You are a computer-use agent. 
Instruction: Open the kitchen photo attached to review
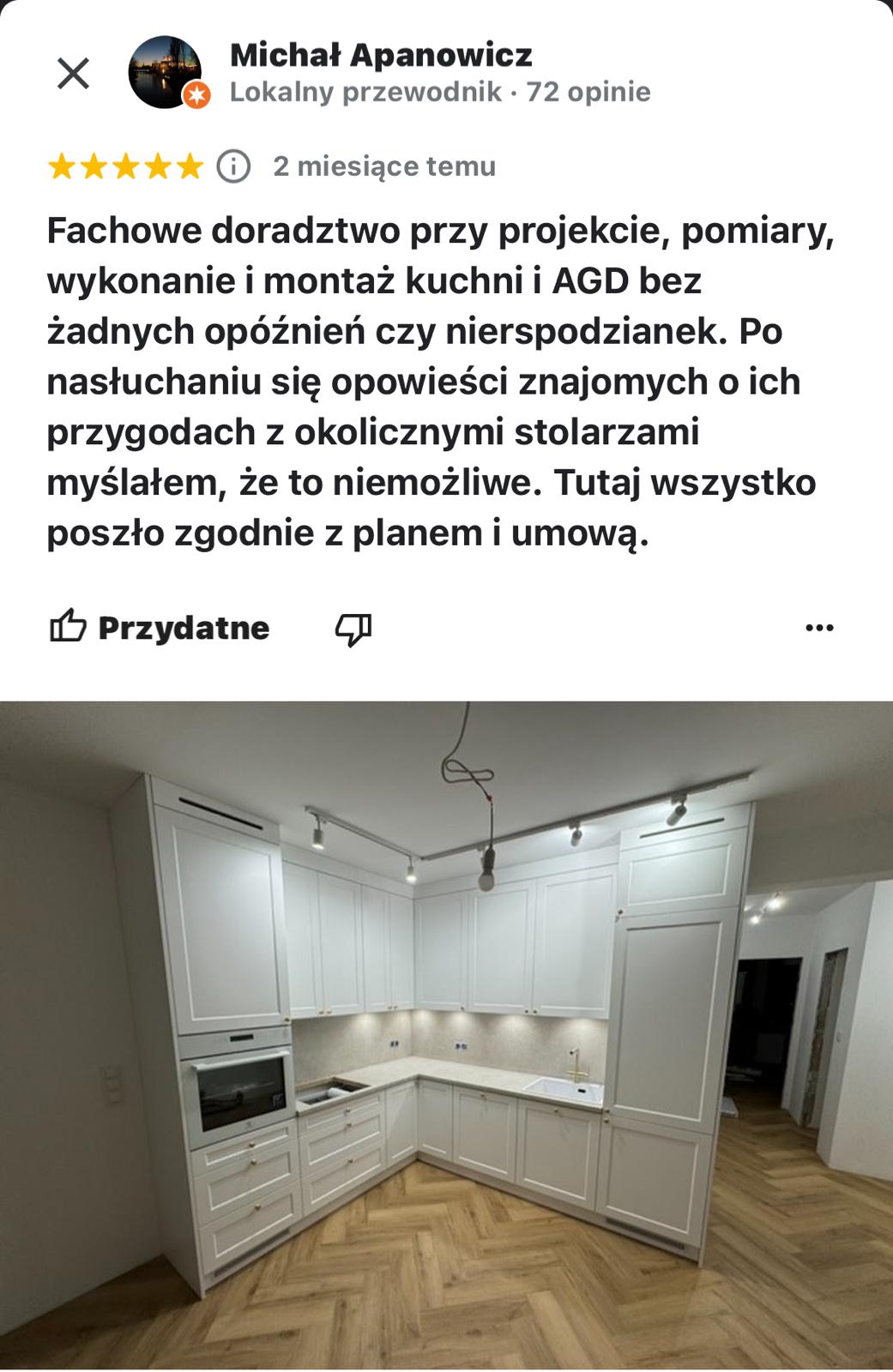446,1033
